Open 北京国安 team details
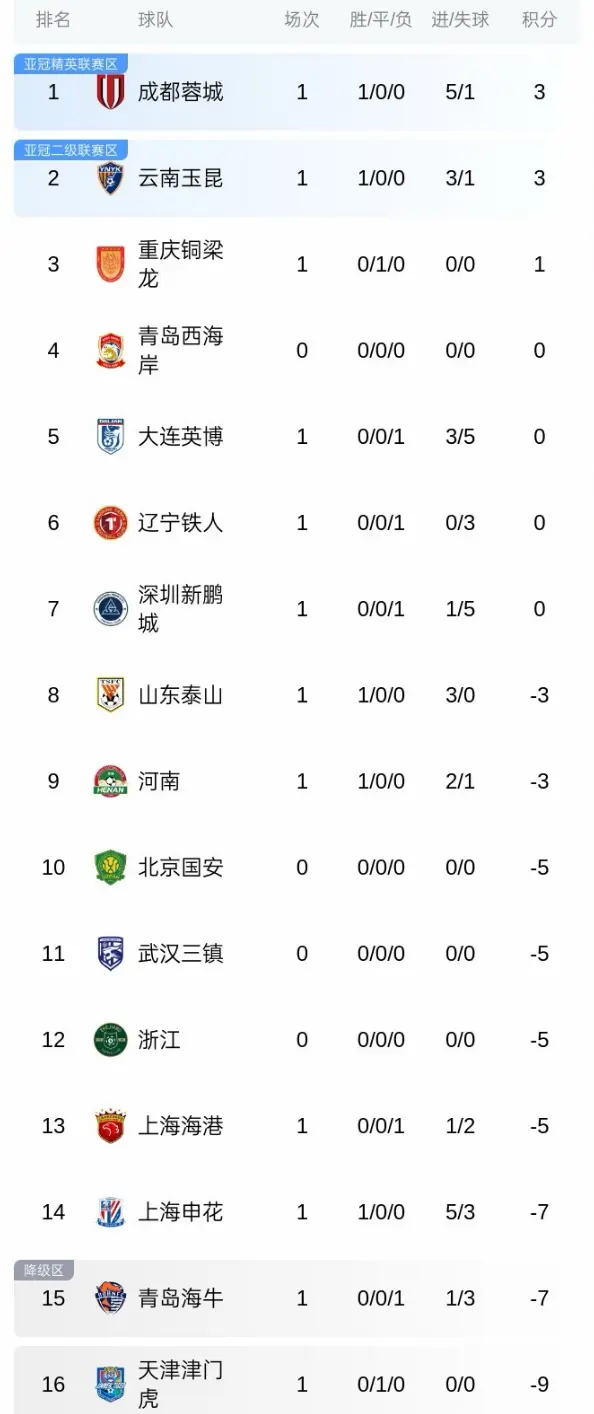 297,867
